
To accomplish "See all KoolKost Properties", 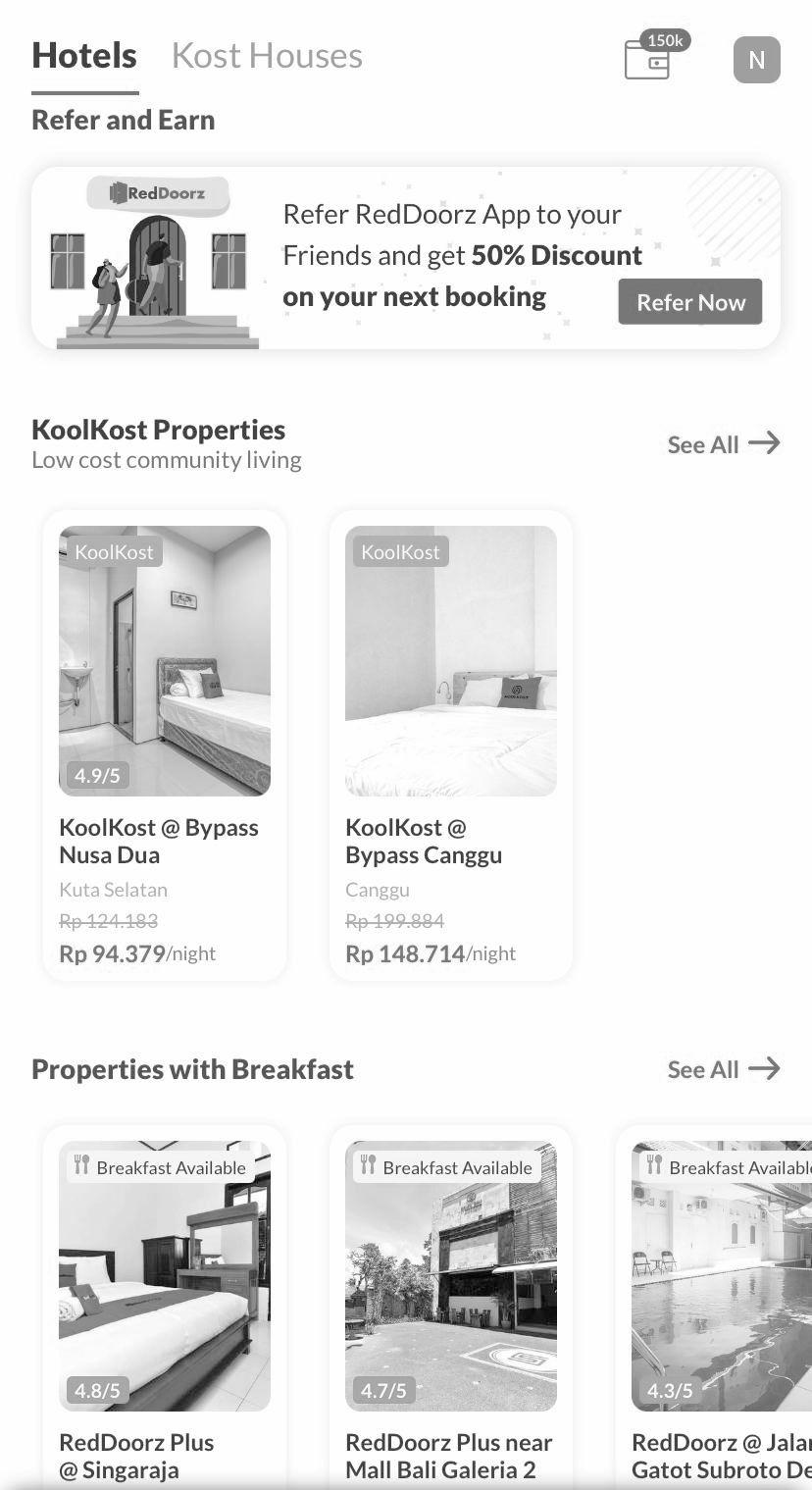I will coord(723,444).
